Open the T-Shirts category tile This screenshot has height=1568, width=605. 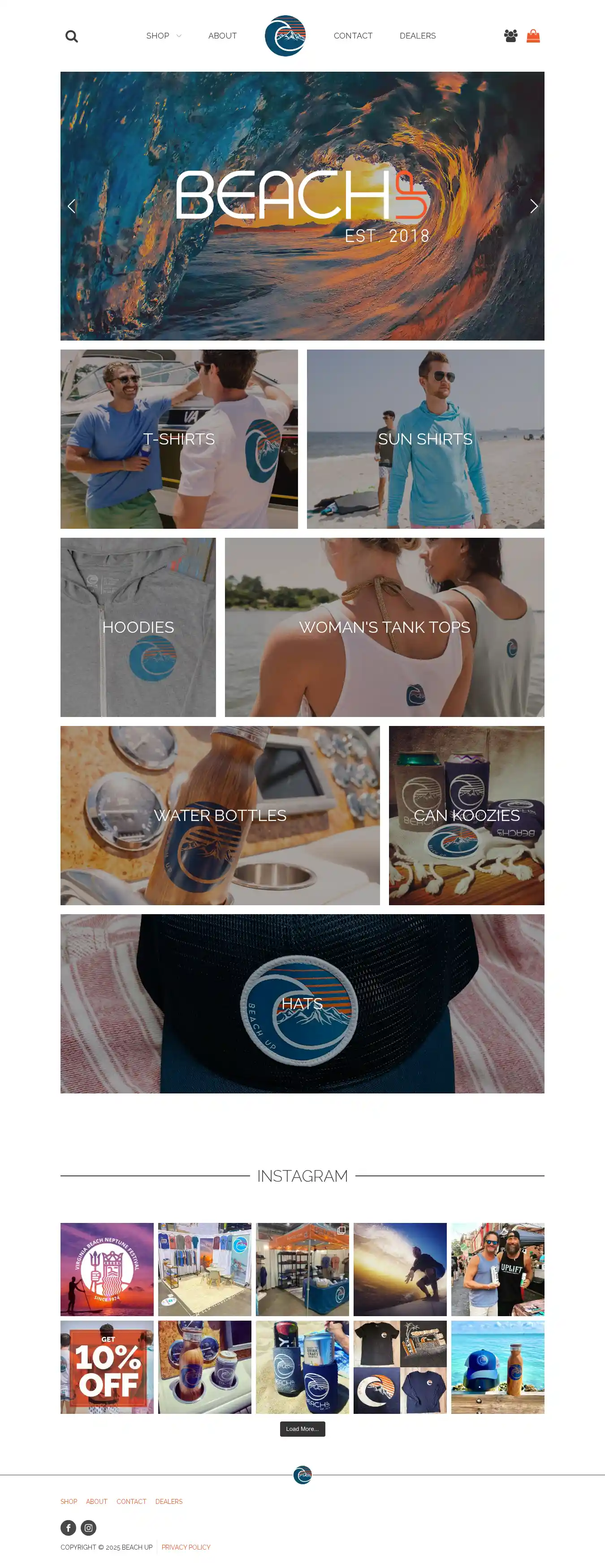pyautogui.click(x=179, y=439)
